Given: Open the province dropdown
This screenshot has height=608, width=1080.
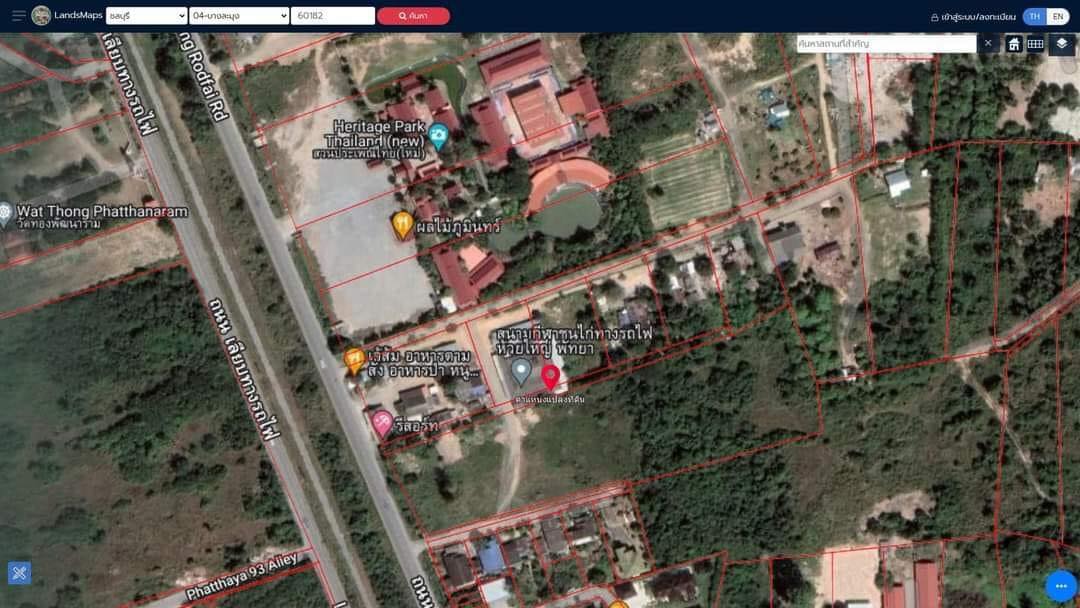Looking at the screenshot, I should coord(146,16).
